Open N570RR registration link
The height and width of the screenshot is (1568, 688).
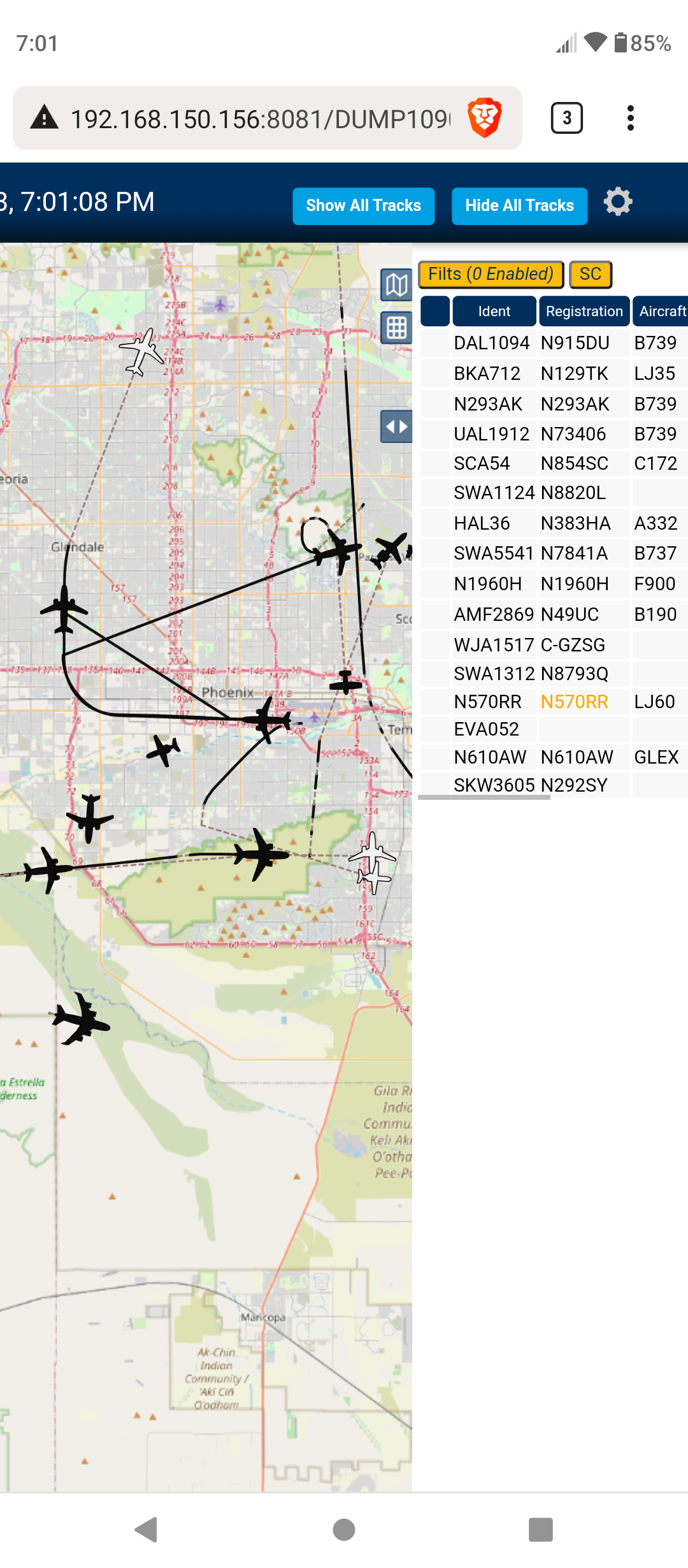pos(574,702)
